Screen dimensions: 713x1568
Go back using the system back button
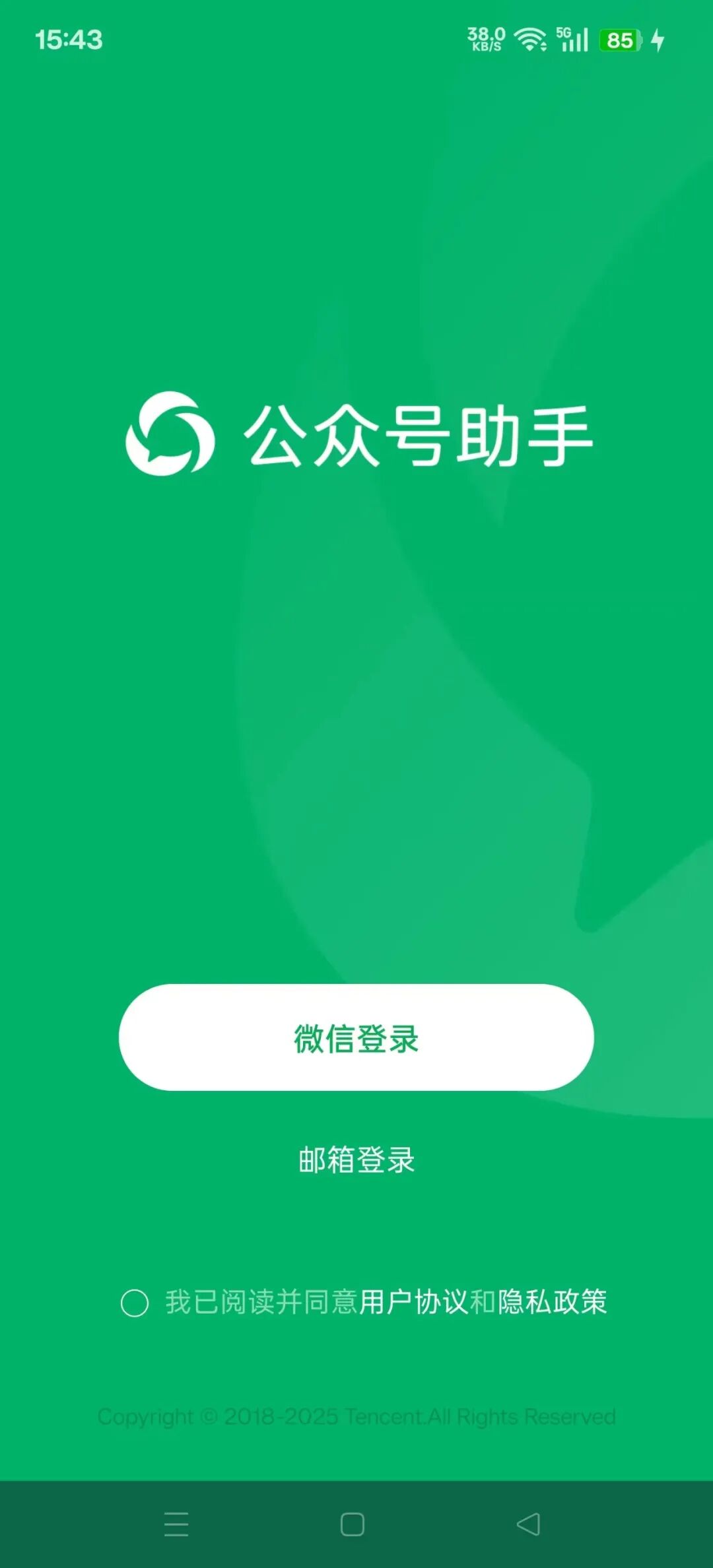point(528,1524)
